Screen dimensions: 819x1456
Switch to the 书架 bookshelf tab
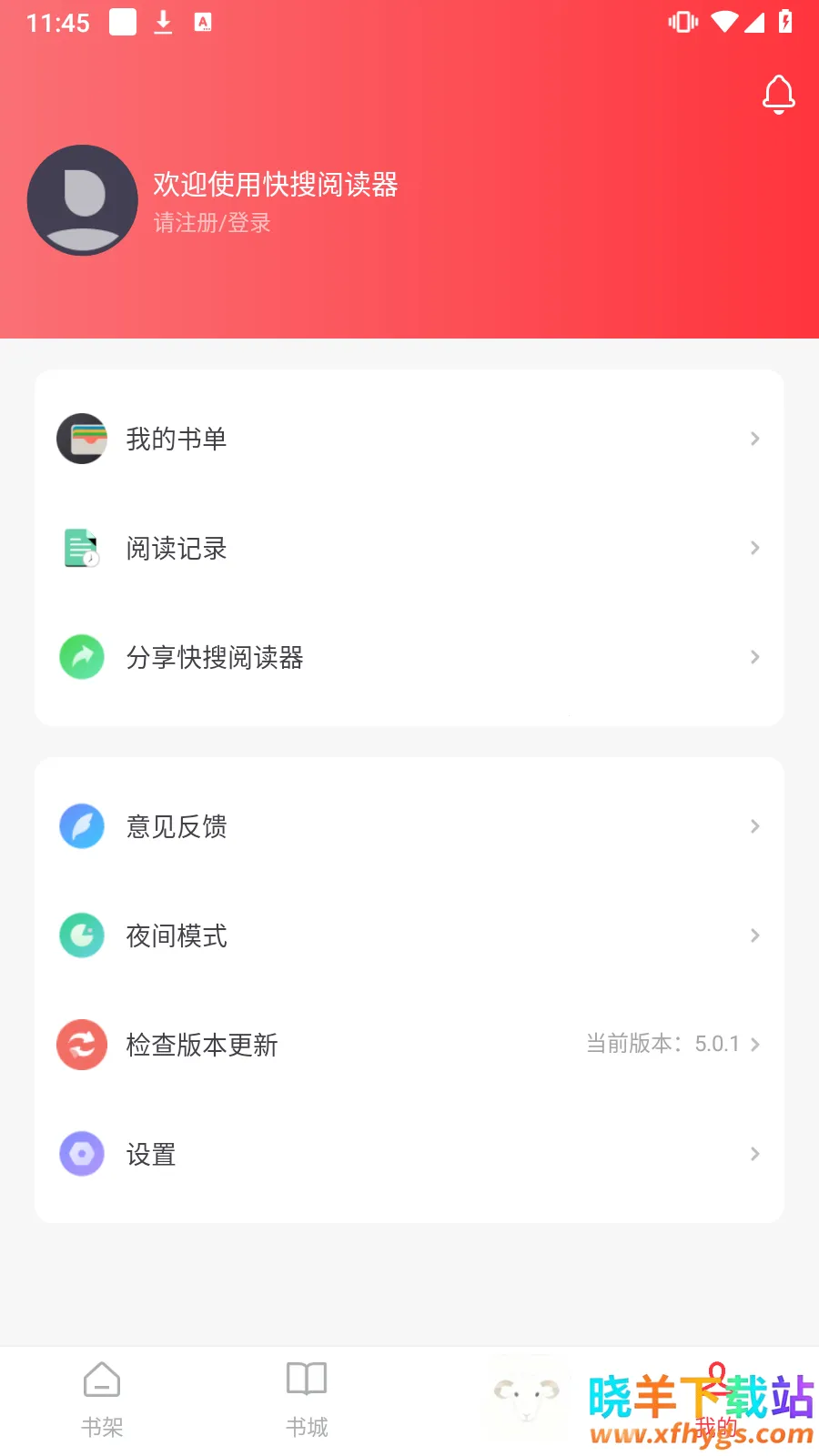[x=102, y=1400]
